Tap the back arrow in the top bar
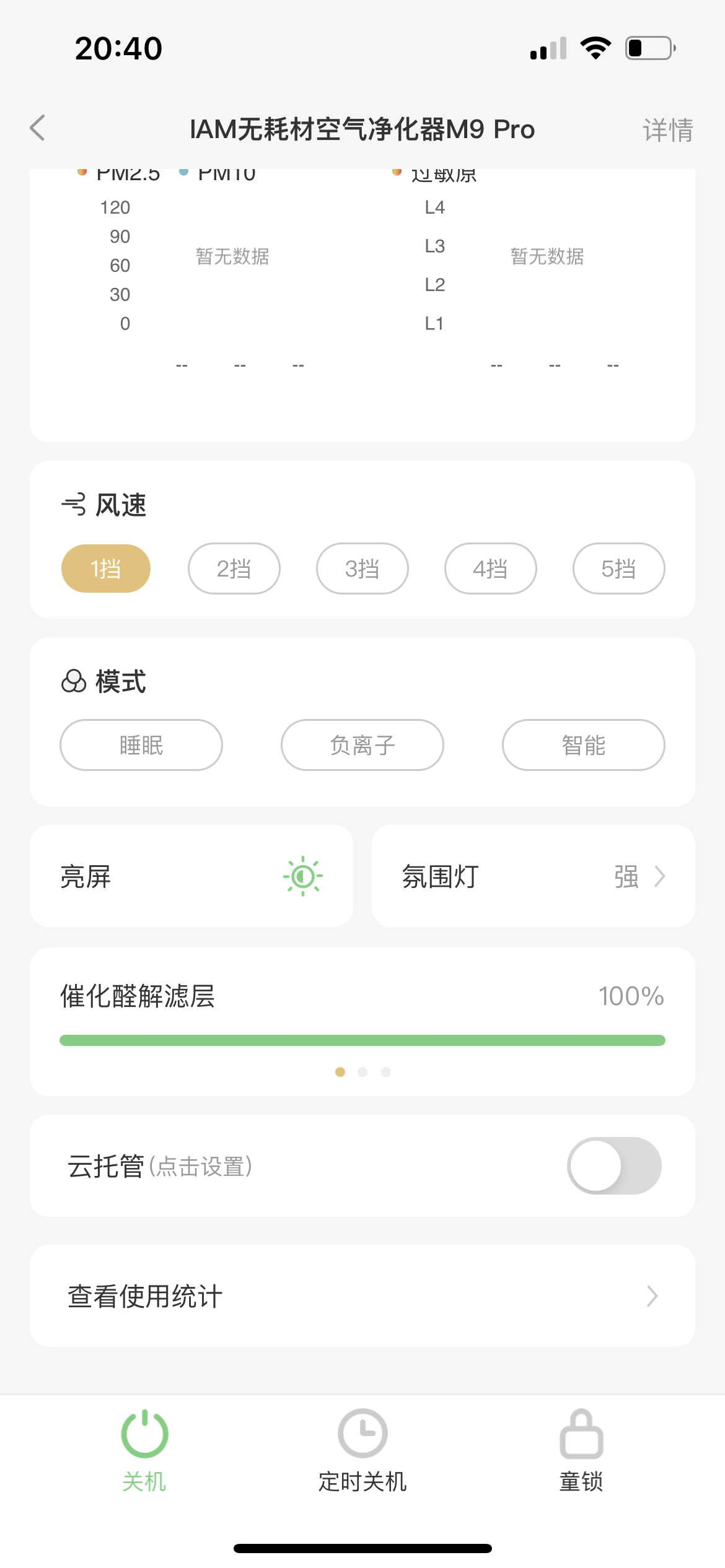 coord(37,128)
